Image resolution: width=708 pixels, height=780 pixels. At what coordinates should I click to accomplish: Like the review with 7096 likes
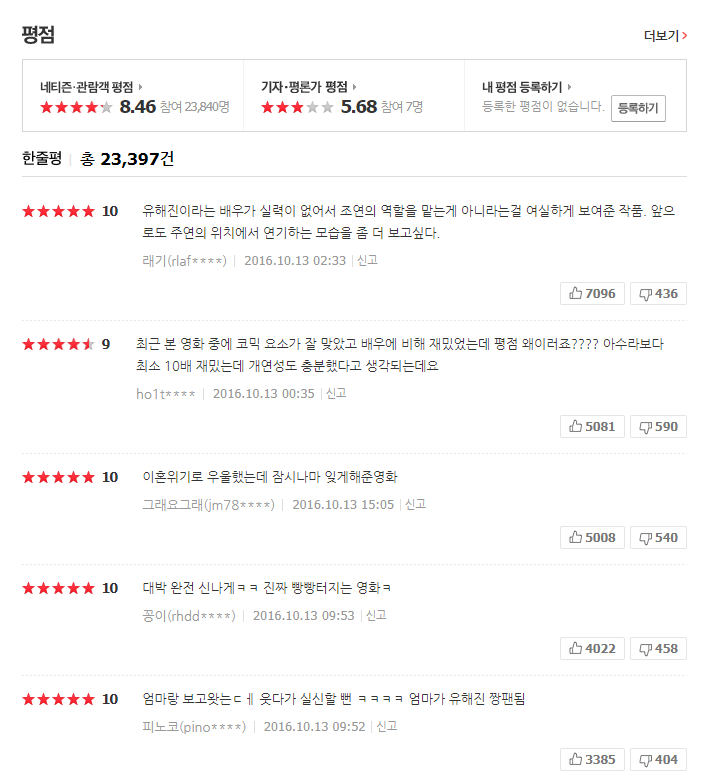pyautogui.click(x=592, y=293)
